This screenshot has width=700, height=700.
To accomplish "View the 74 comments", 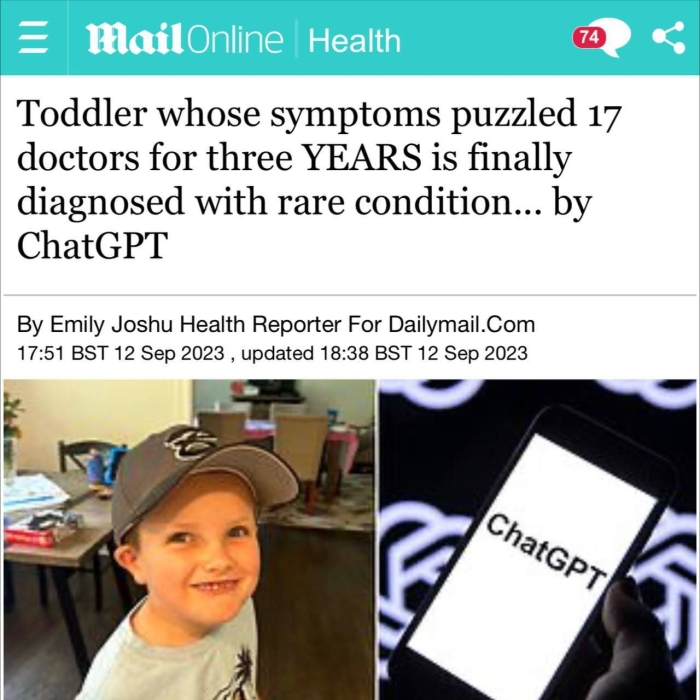I will (600, 38).
